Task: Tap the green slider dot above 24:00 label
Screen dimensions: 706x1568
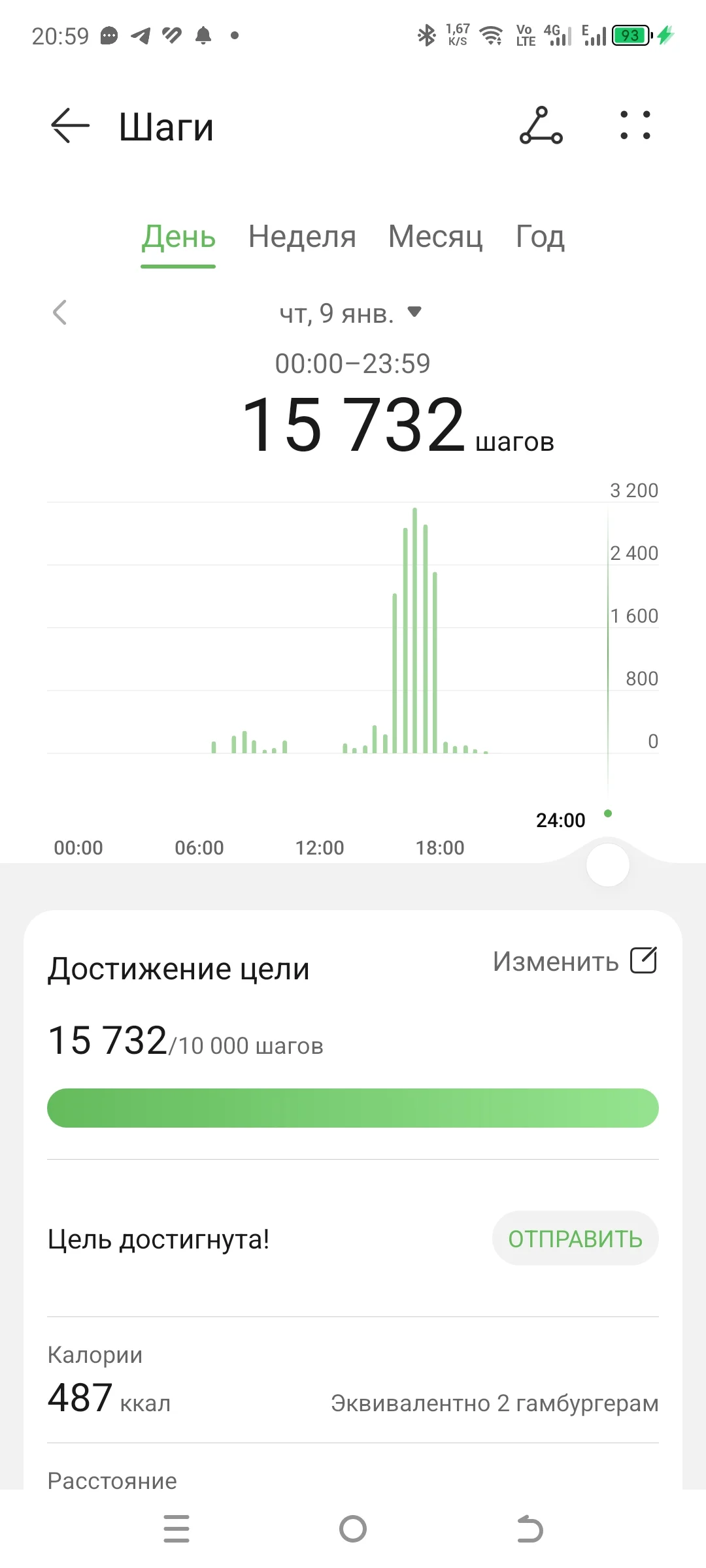Action: [607, 814]
